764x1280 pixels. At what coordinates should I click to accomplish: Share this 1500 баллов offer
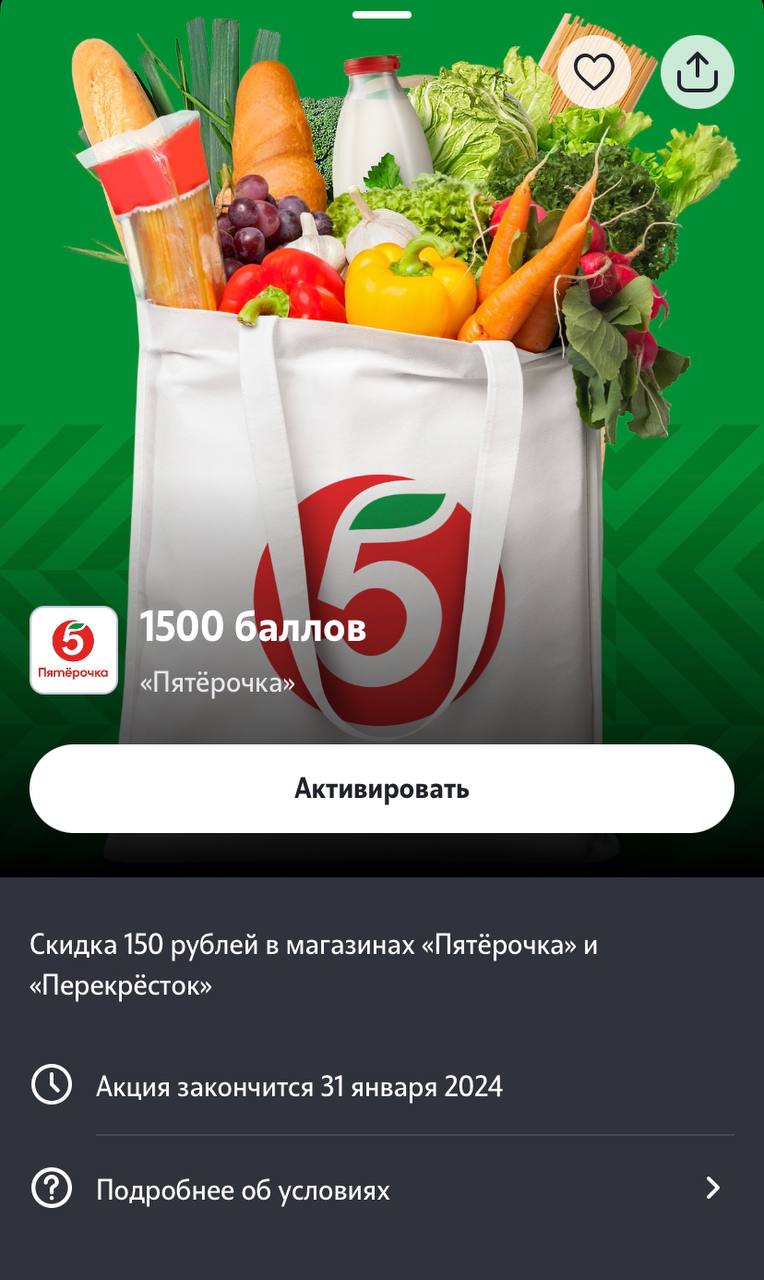(x=697, y=72)
